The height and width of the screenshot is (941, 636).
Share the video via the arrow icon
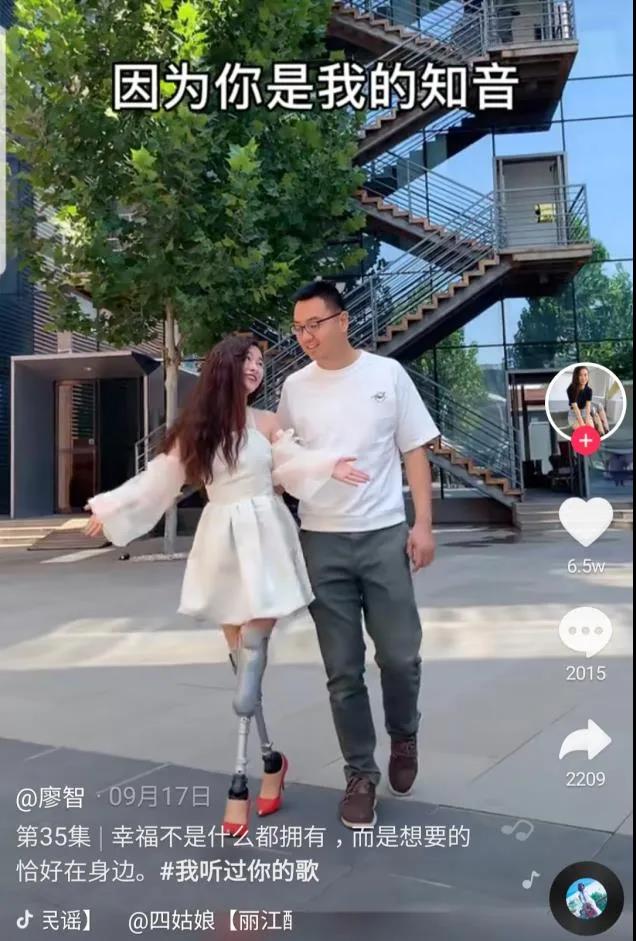(x=585, y=741)
